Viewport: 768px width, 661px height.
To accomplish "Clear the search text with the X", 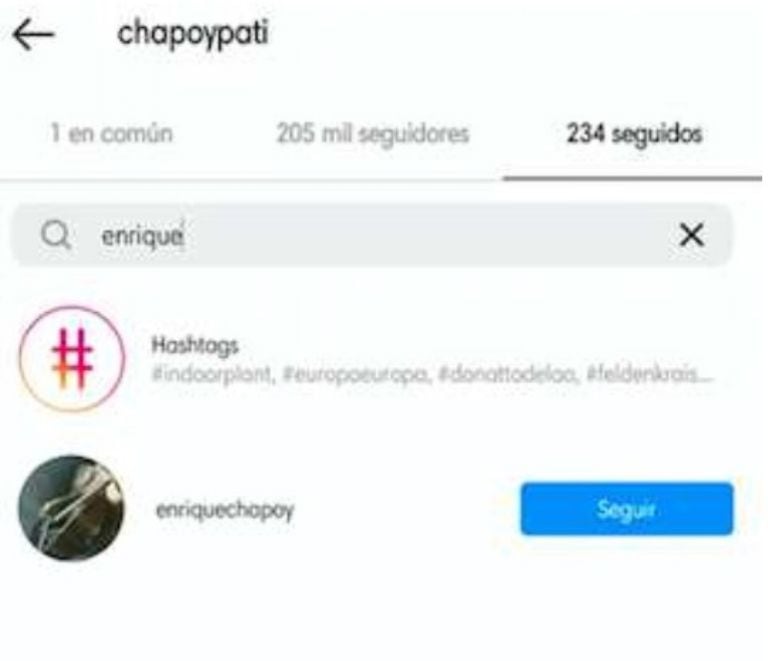I will [x=691, y=236].
